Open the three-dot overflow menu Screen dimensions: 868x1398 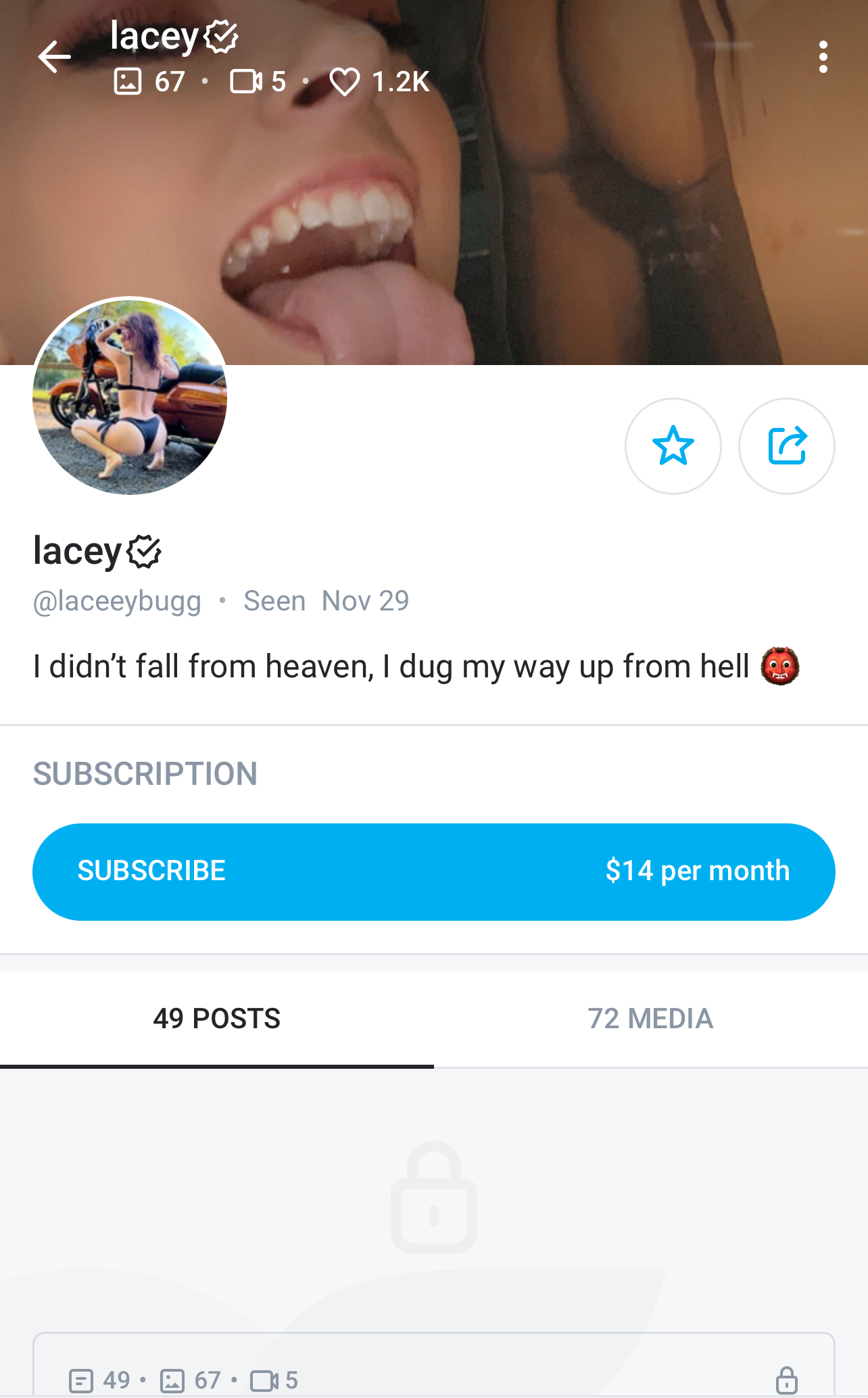tap(823, 57)
